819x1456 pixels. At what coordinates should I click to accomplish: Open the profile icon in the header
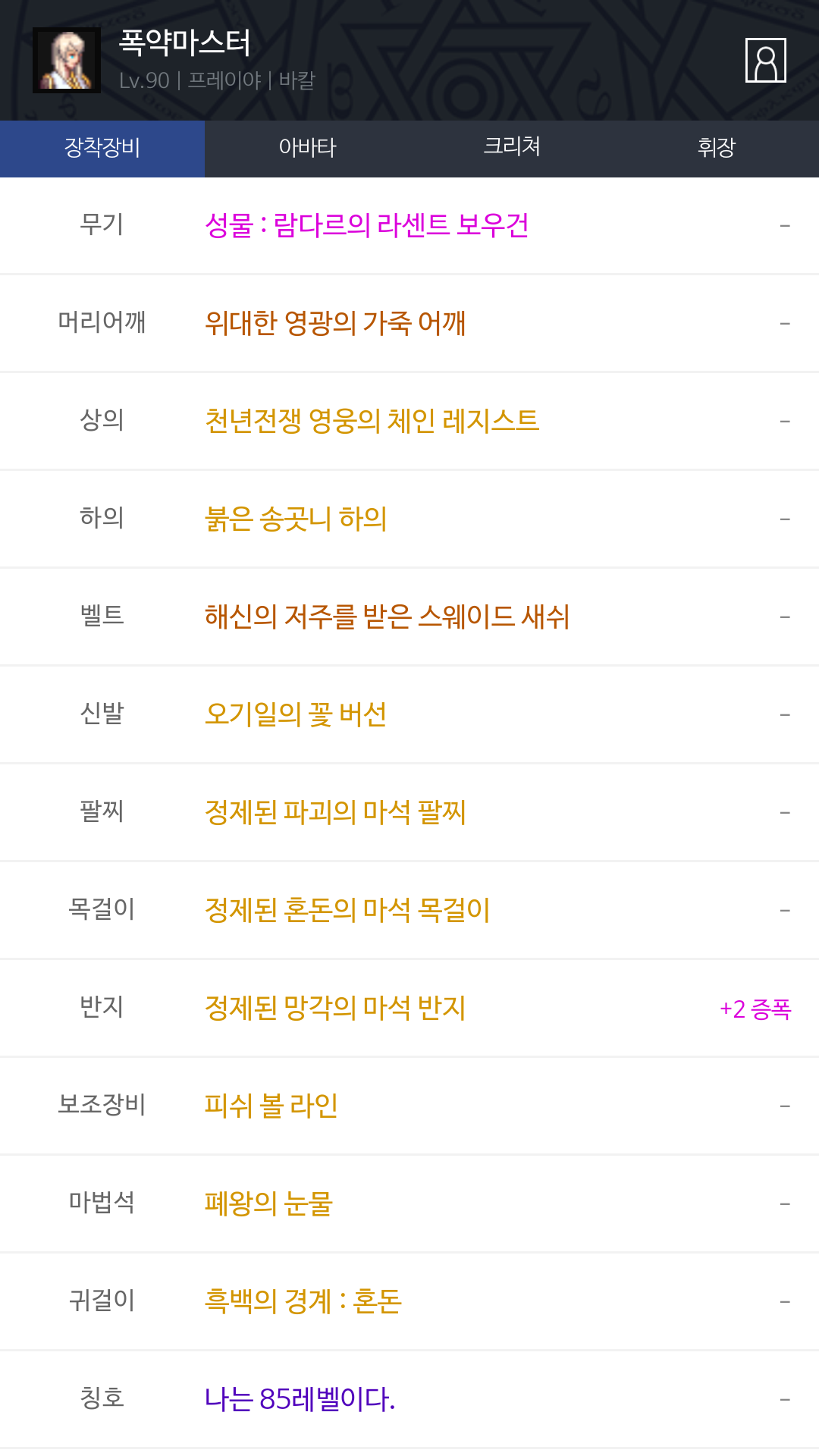766,60
